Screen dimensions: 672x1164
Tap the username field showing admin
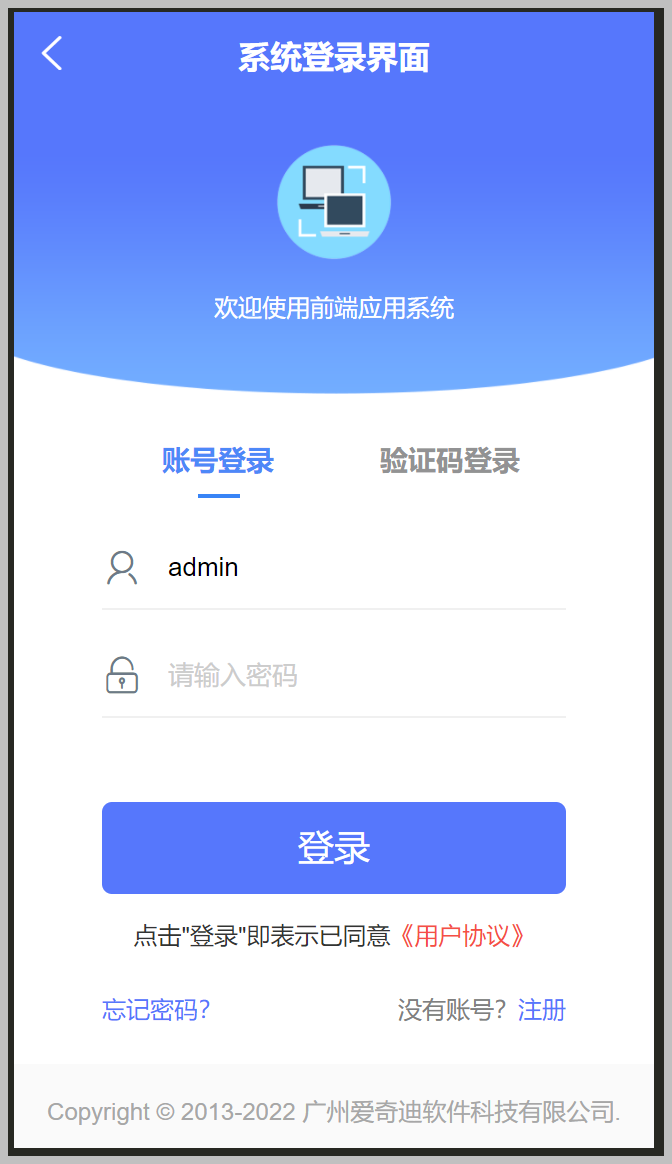pos(360,567)
